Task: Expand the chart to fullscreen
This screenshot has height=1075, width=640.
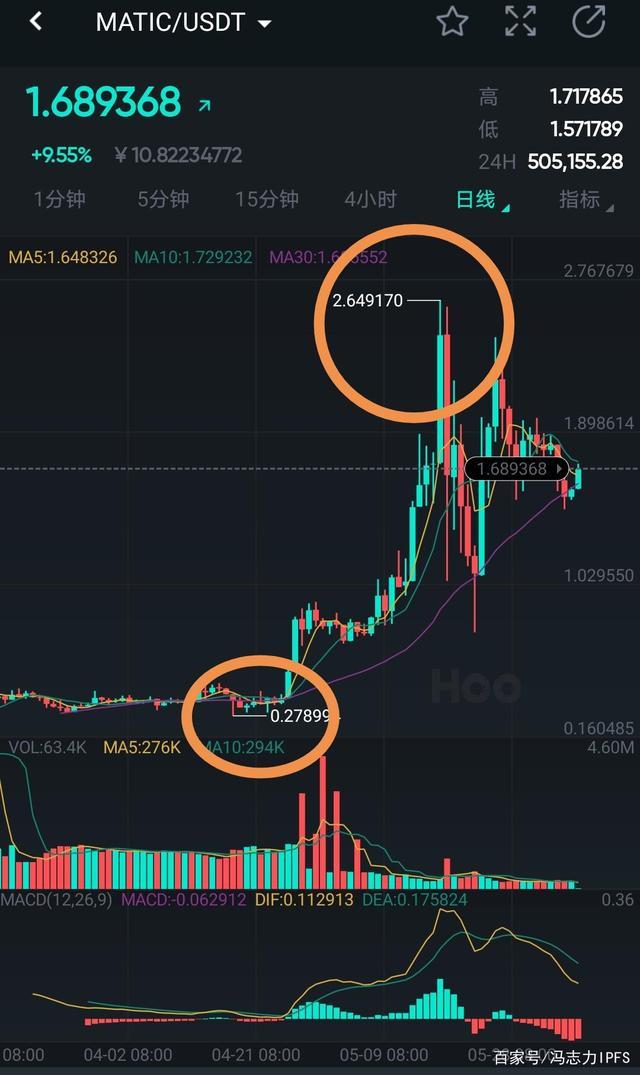Action: (520, 21)
